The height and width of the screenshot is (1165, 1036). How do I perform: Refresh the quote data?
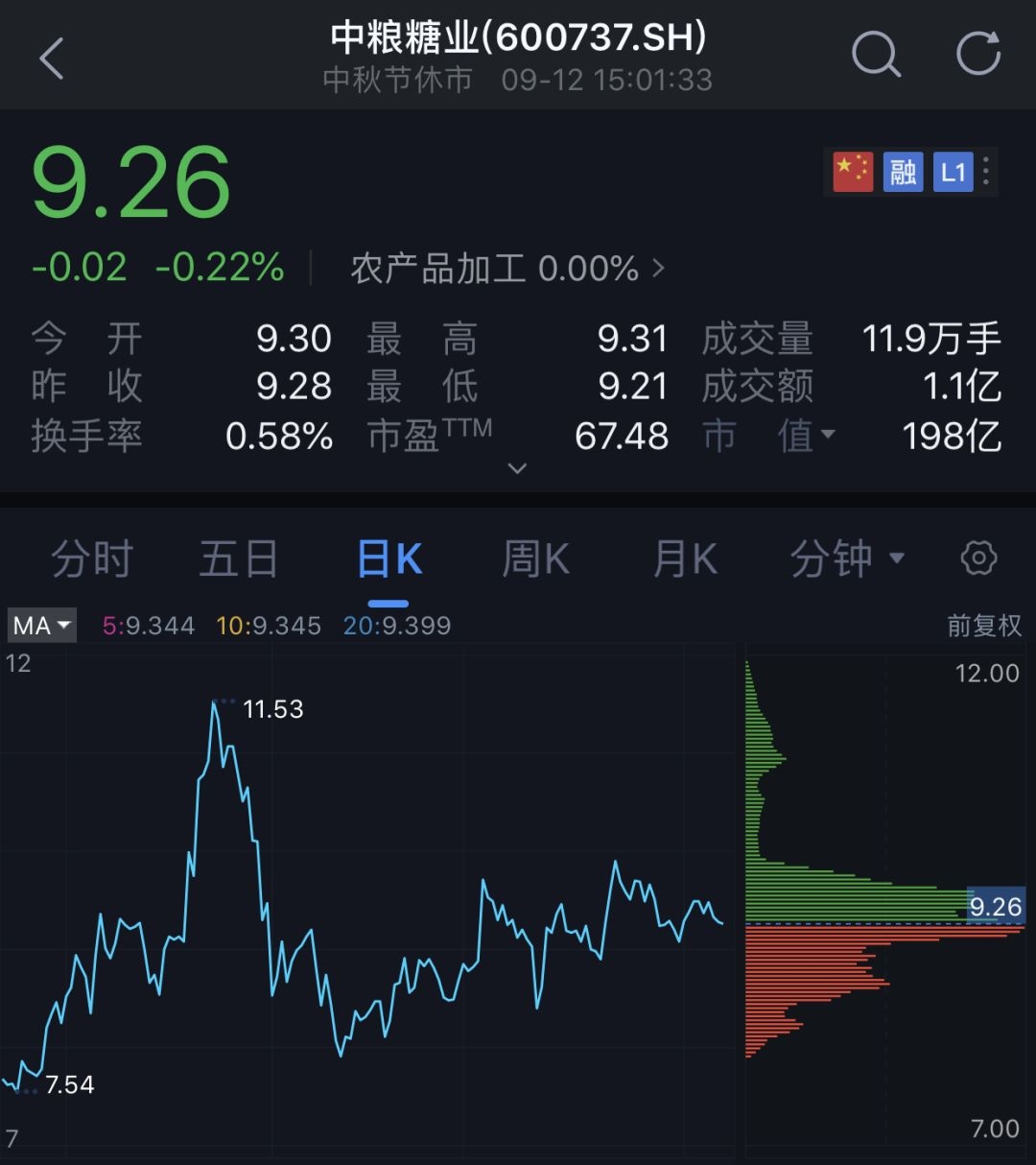click(978, 54)
